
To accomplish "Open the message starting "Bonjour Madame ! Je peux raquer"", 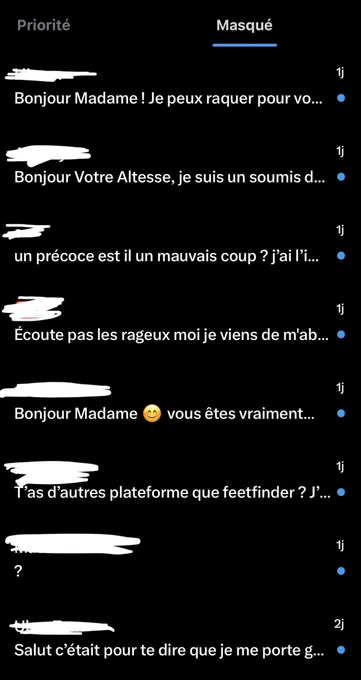I will tap(180, 88).
